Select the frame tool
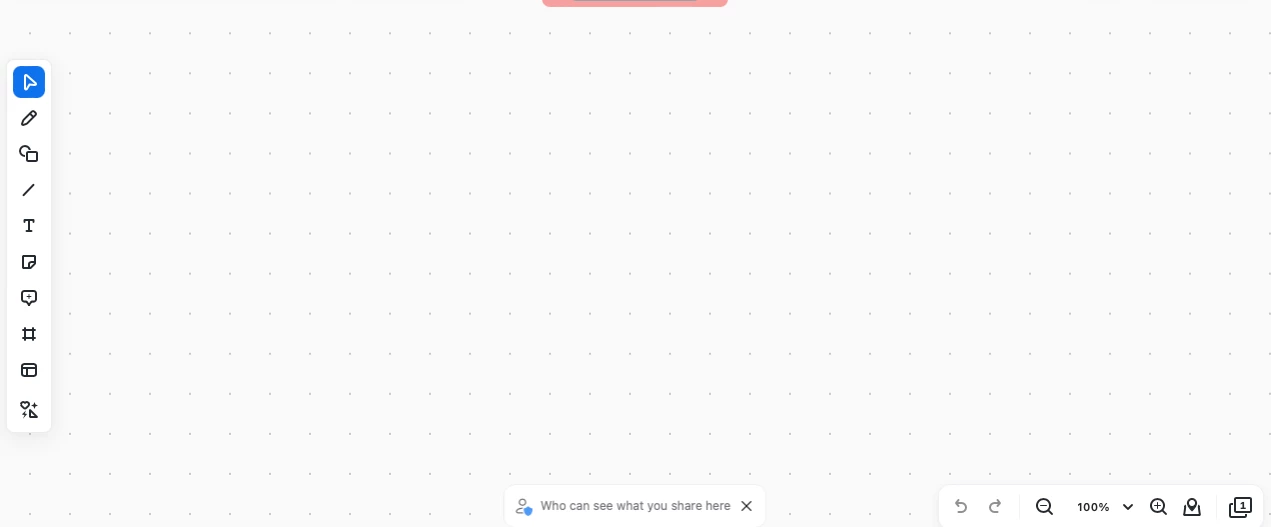This screenshot has height=527, width=1271. pyautogui.click(x=29, y=334)
